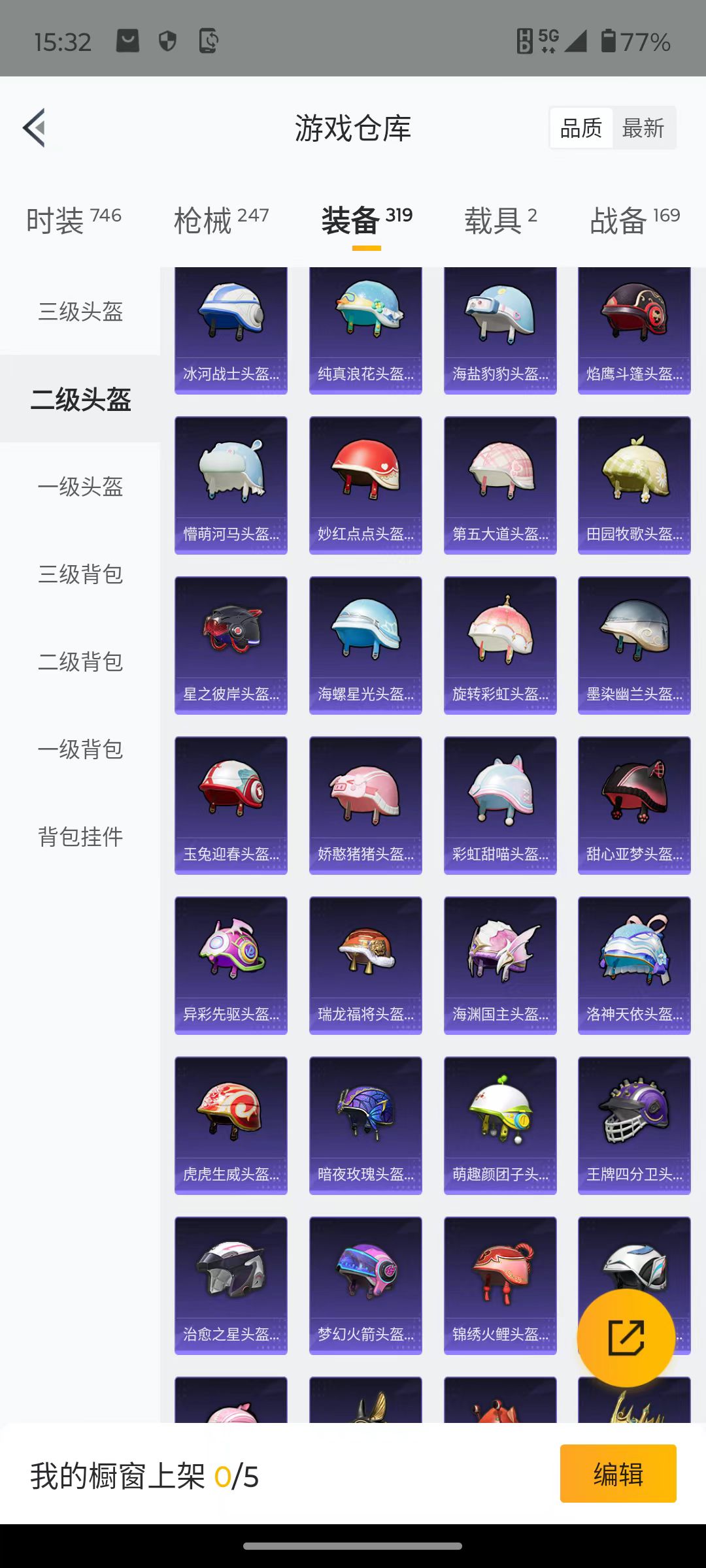Sort the warehouse by 最新
The height and width of the screenshot is (1568, 706).
click(x=643, y=128)
